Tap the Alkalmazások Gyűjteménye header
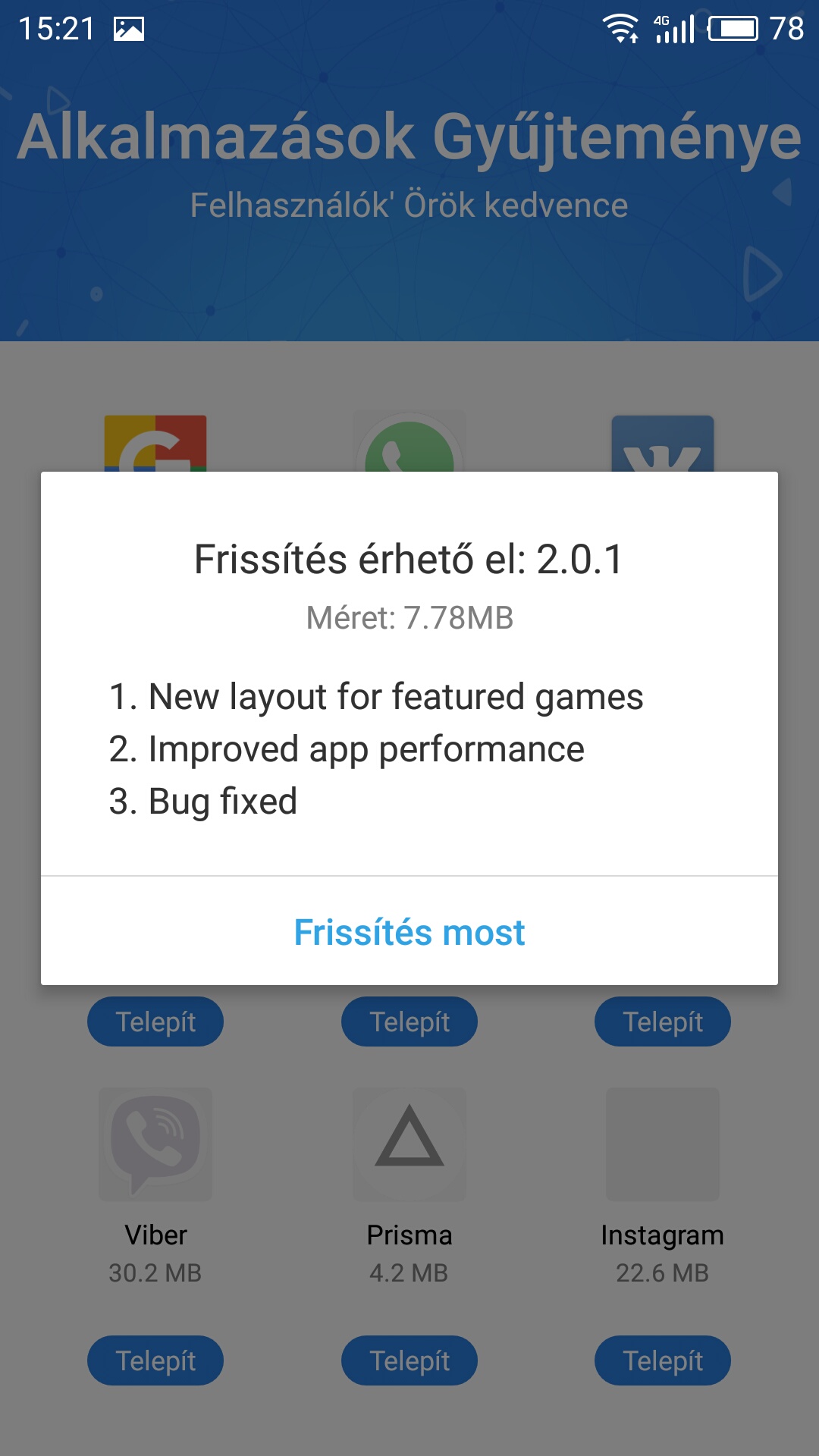 point(409,140)
